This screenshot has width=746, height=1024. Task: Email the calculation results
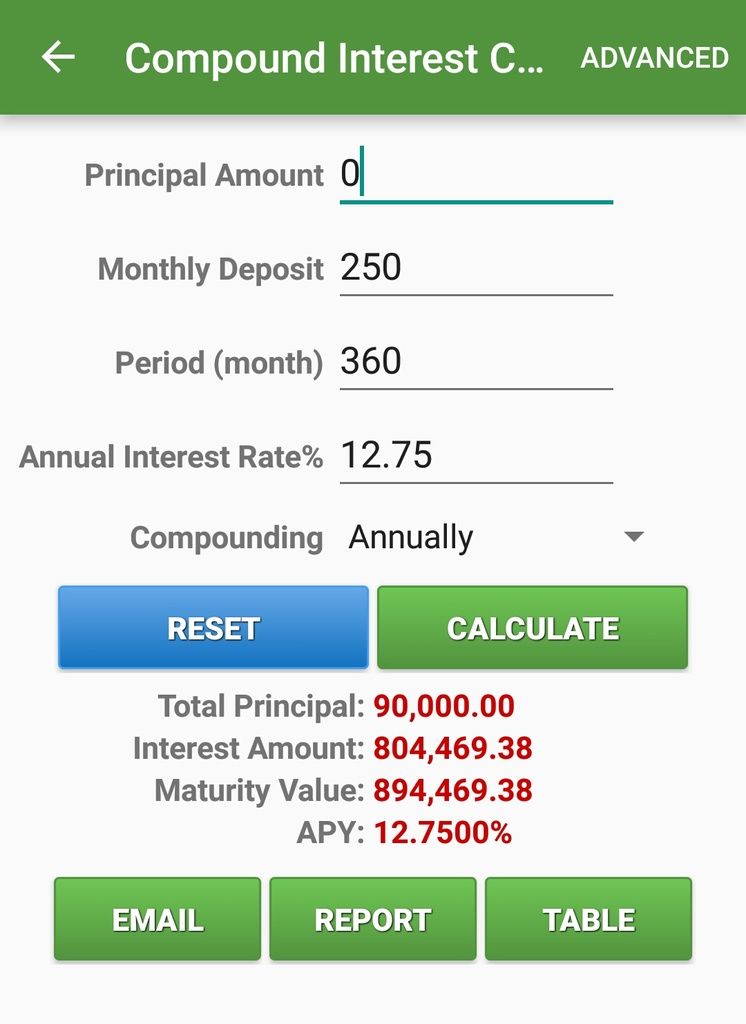157,919
